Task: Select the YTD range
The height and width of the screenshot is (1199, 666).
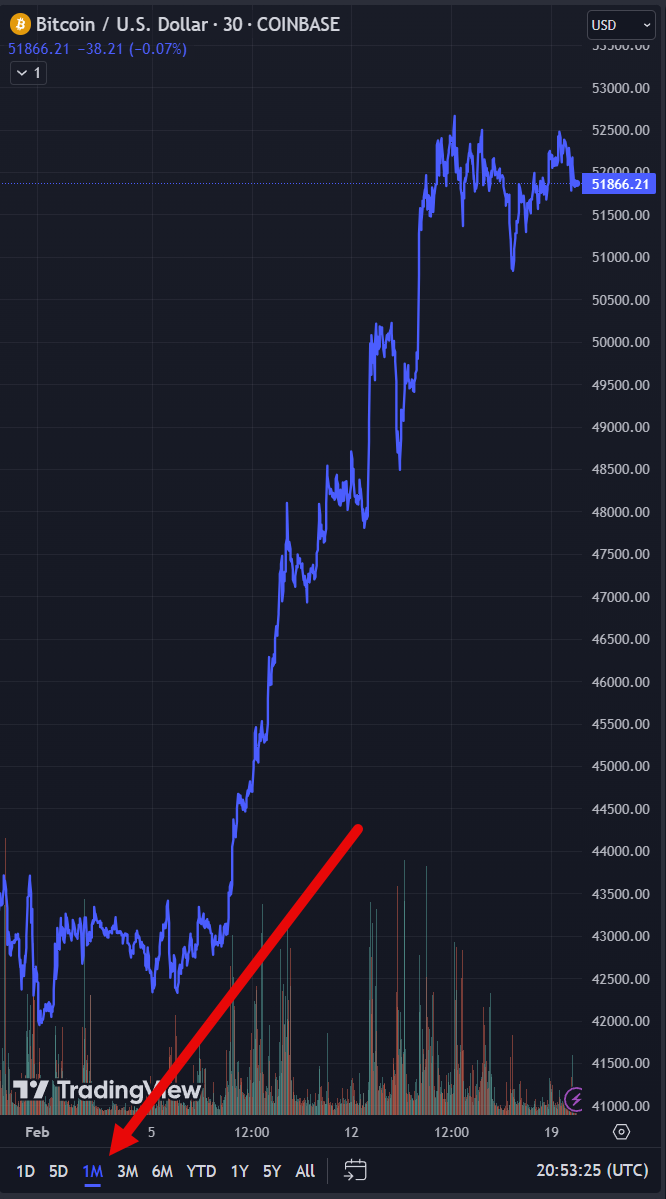Action: pyautogui.click(x=201, y=1171)
